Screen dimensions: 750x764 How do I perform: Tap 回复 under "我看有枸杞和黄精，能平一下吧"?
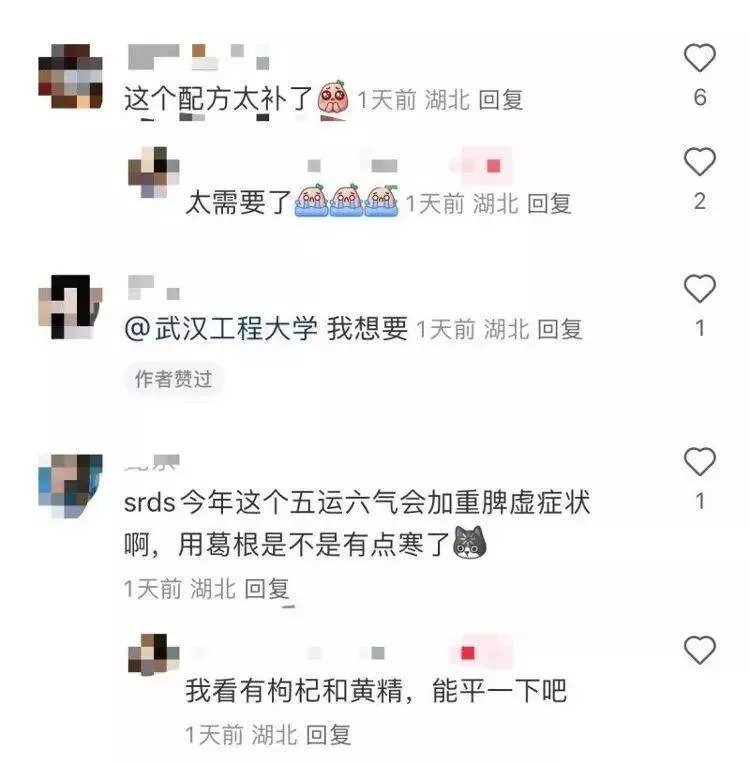tap(328, 736)
